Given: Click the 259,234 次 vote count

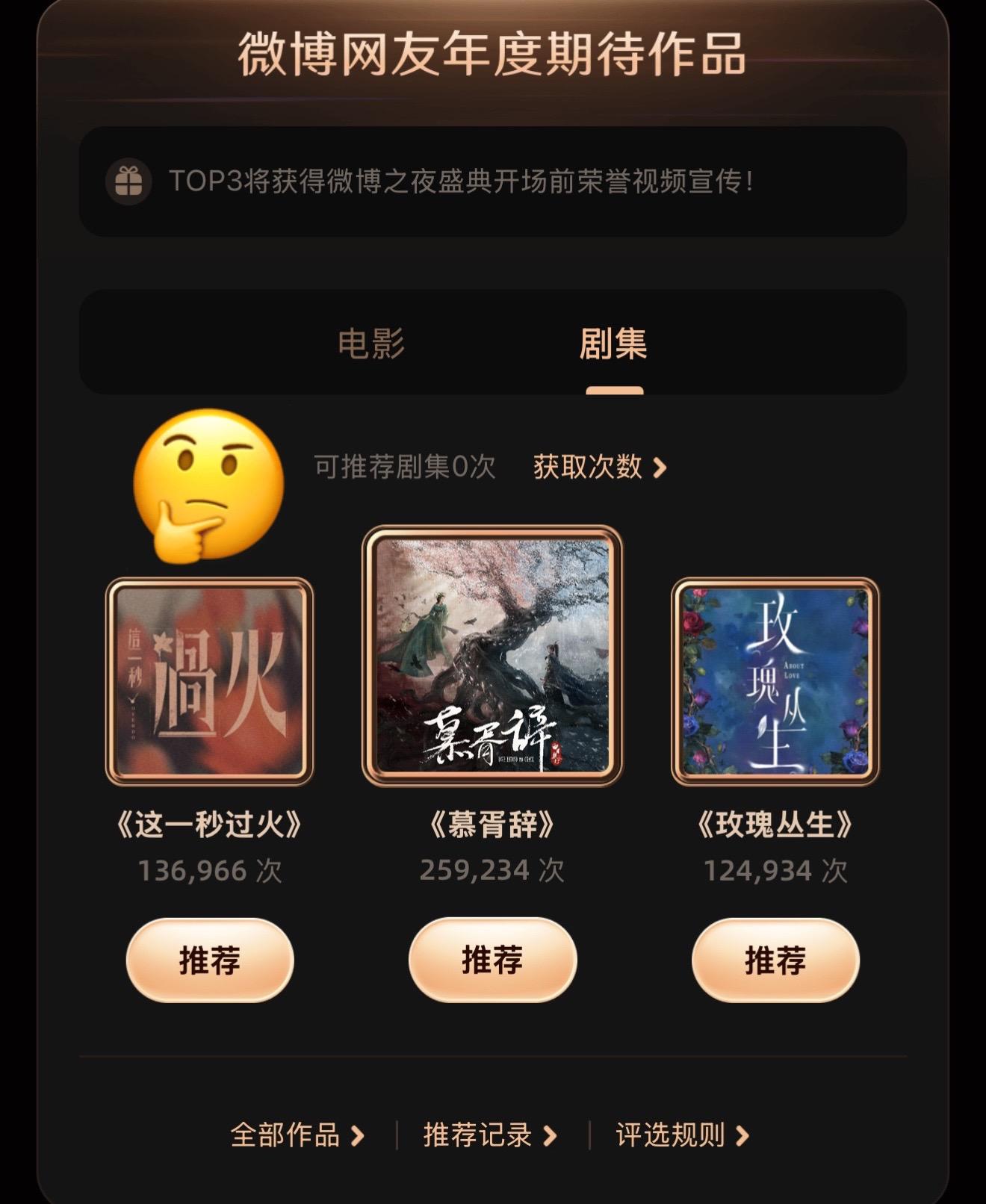Looking at the screenshot, I should [x=493, y=868].
